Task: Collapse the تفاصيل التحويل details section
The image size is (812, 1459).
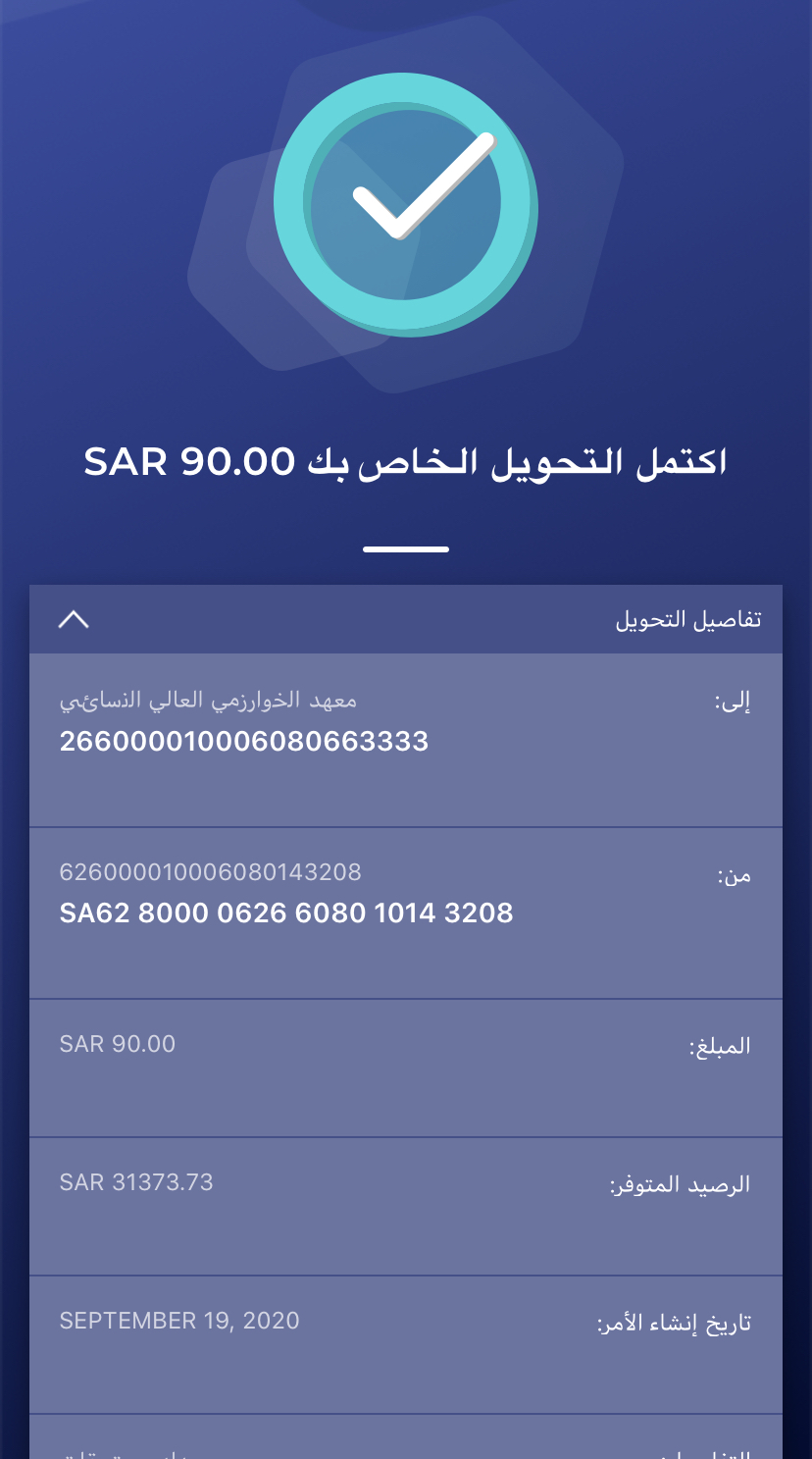Action: pyautogui.click(x=74, y=620)
